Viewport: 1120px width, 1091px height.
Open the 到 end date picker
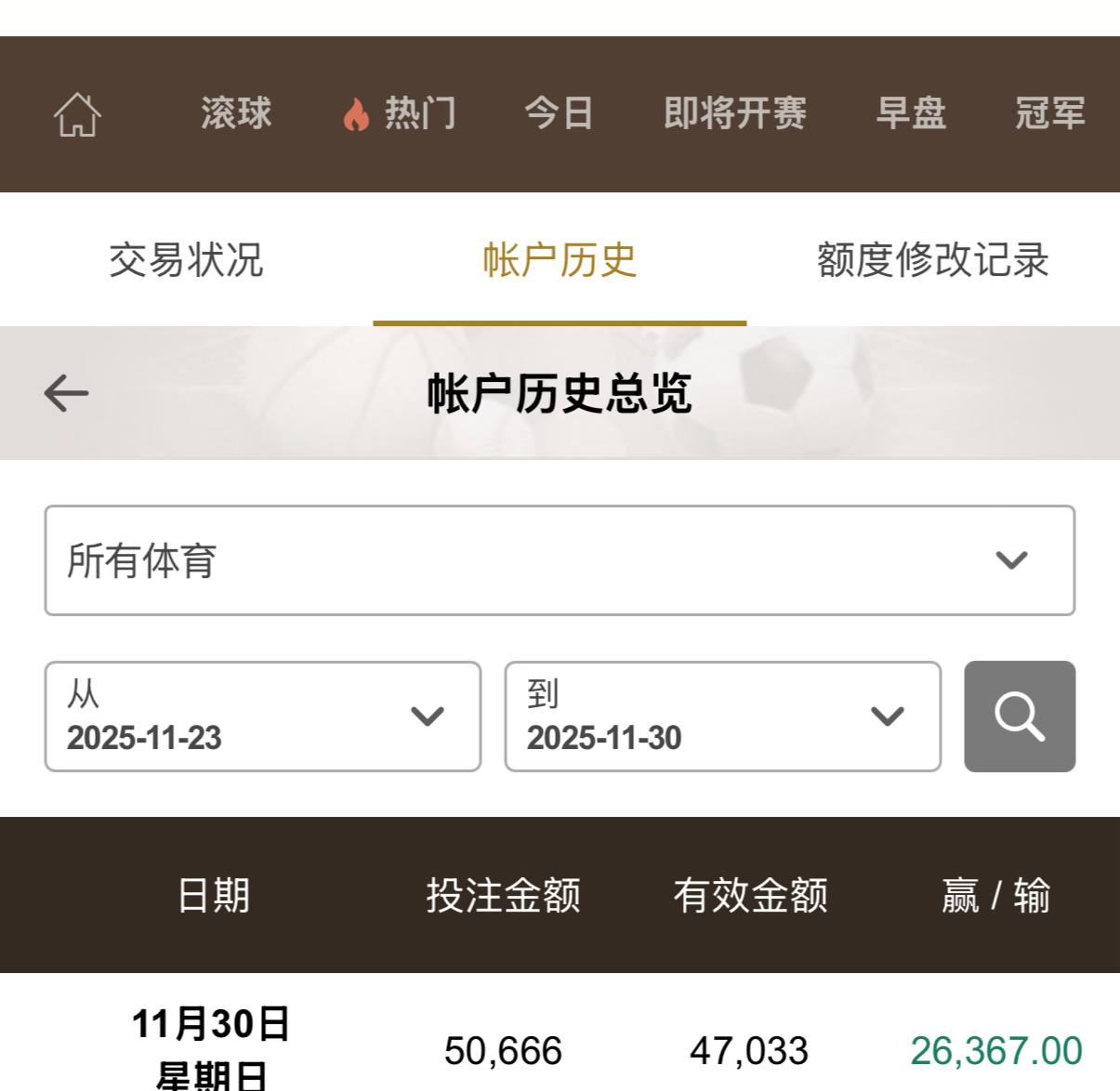click(x=722, y=716)
